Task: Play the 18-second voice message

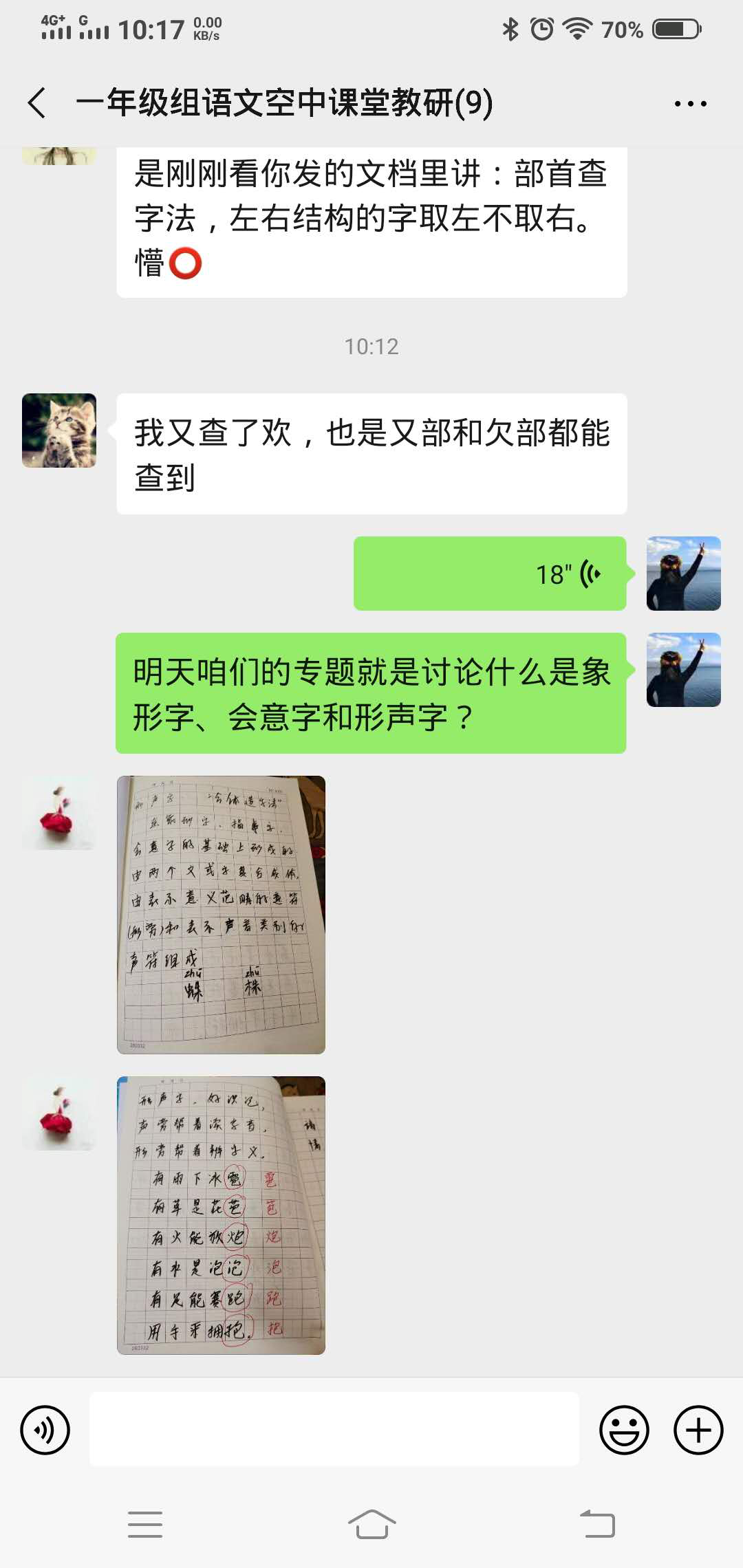Action: [490, 574]
